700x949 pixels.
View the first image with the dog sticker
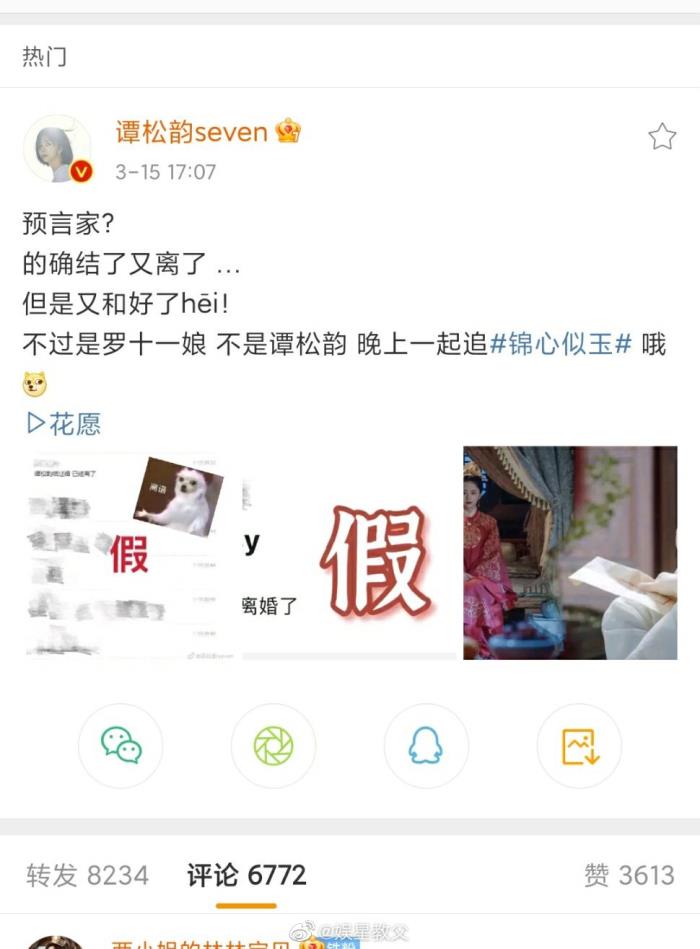[x=126, y=552]
